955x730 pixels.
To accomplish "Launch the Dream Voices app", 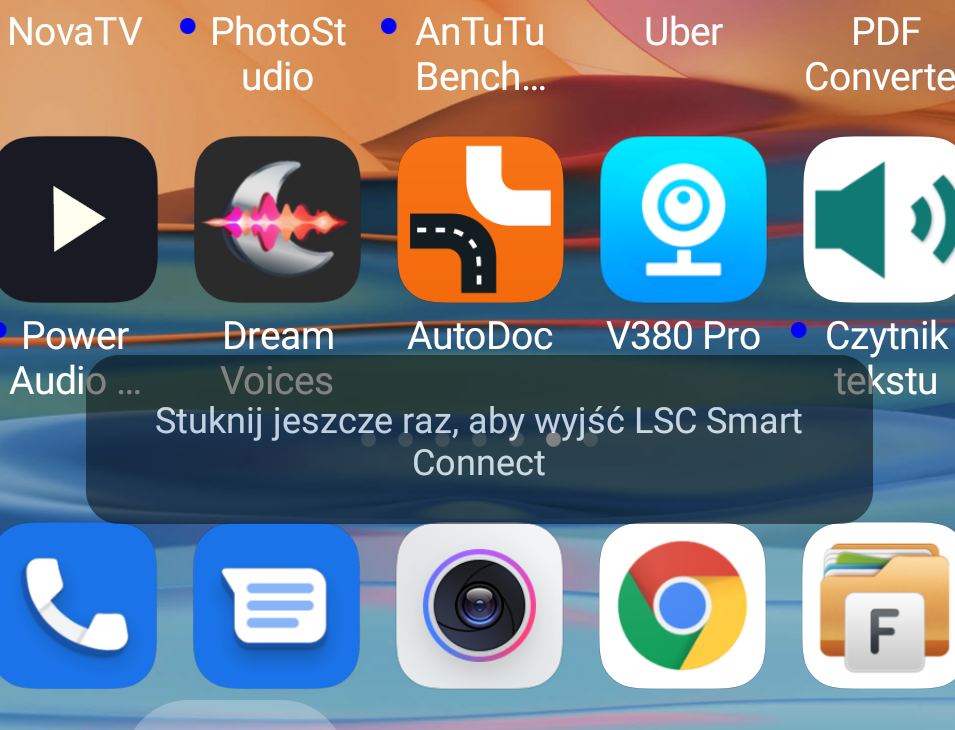I will coord(277,220).
